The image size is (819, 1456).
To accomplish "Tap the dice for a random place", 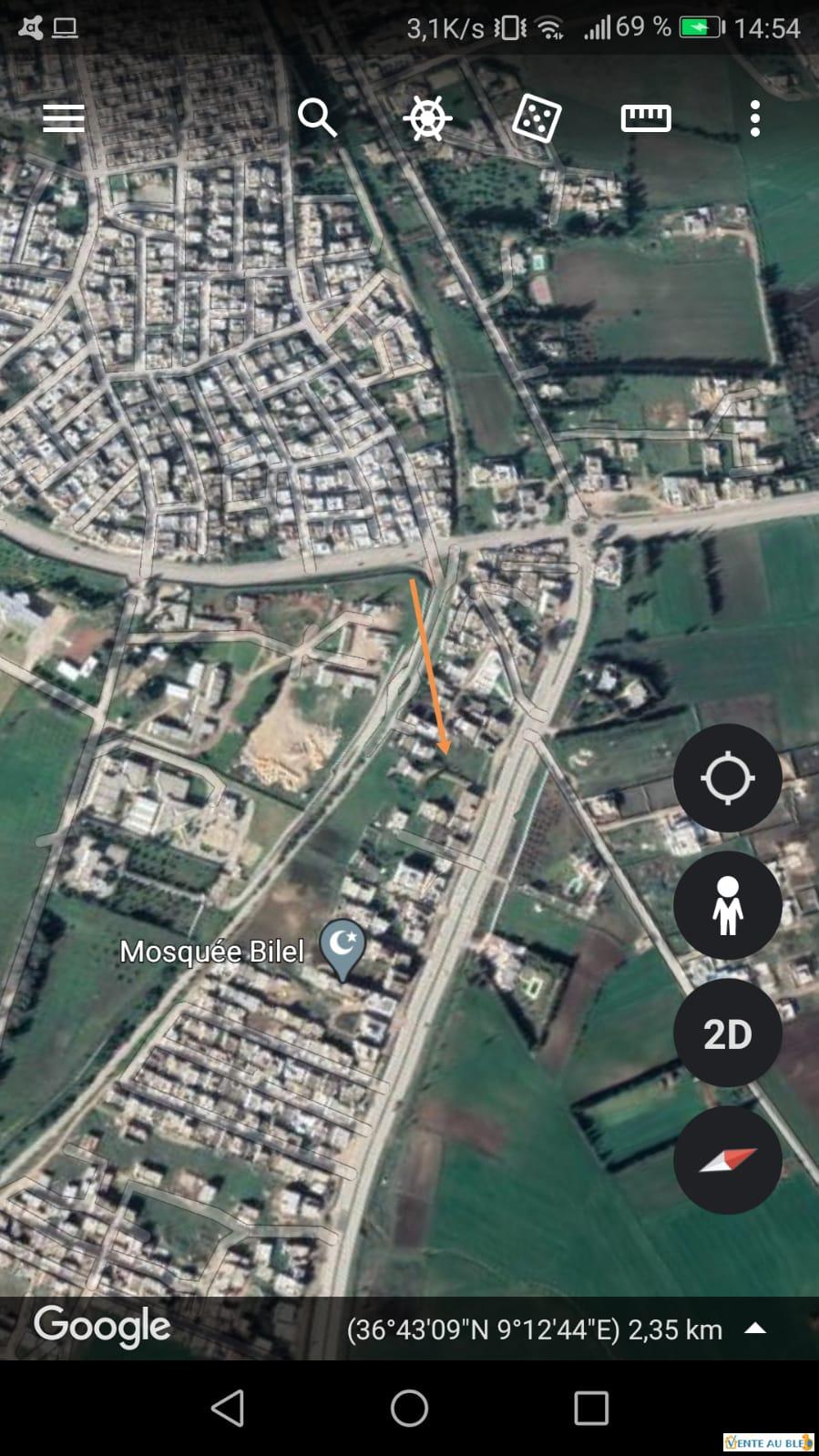I will point(537,118).
